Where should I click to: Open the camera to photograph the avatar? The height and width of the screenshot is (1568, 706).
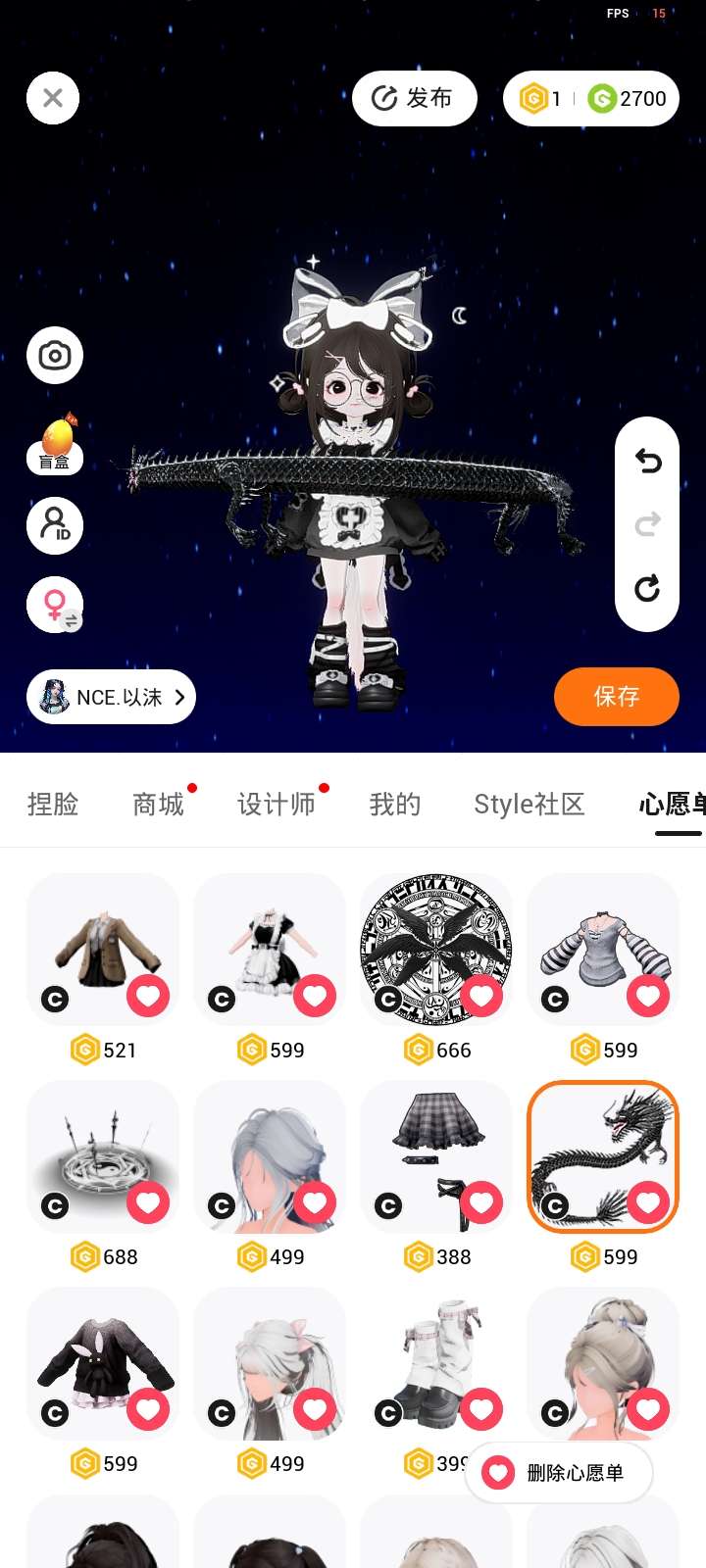click(x=55, y=355)
